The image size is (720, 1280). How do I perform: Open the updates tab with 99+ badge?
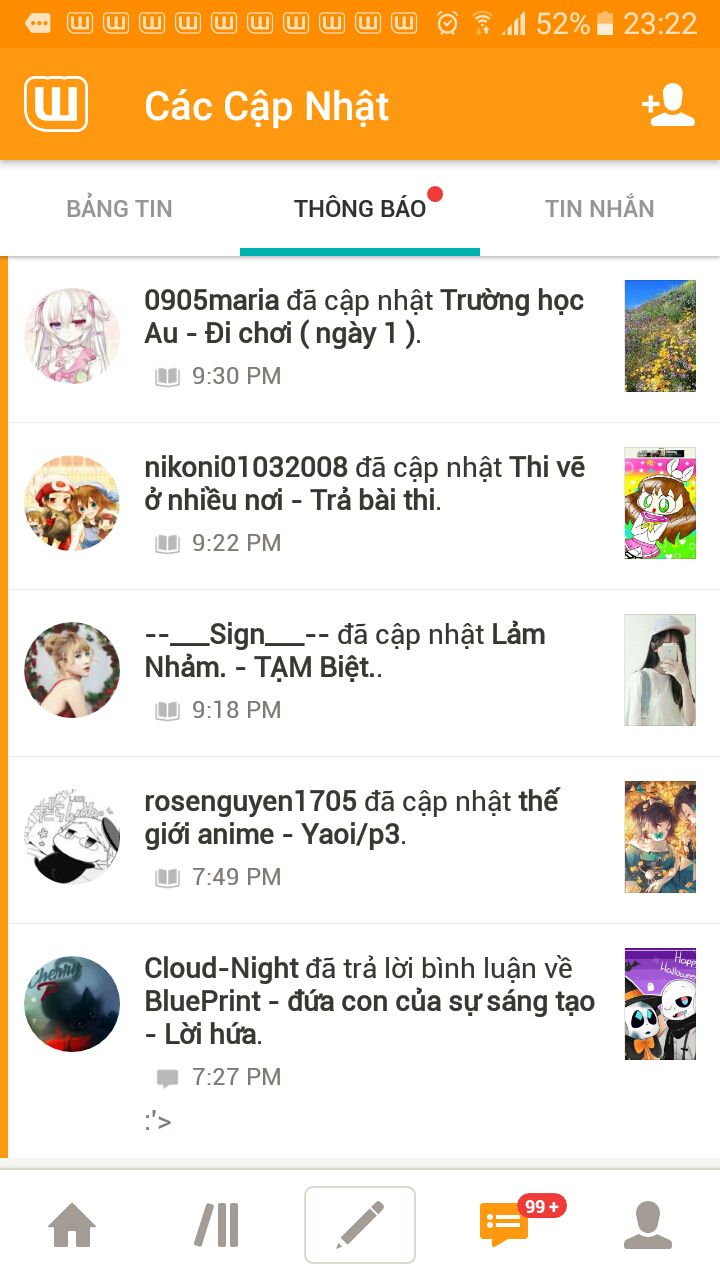[x=505, y=1225]
